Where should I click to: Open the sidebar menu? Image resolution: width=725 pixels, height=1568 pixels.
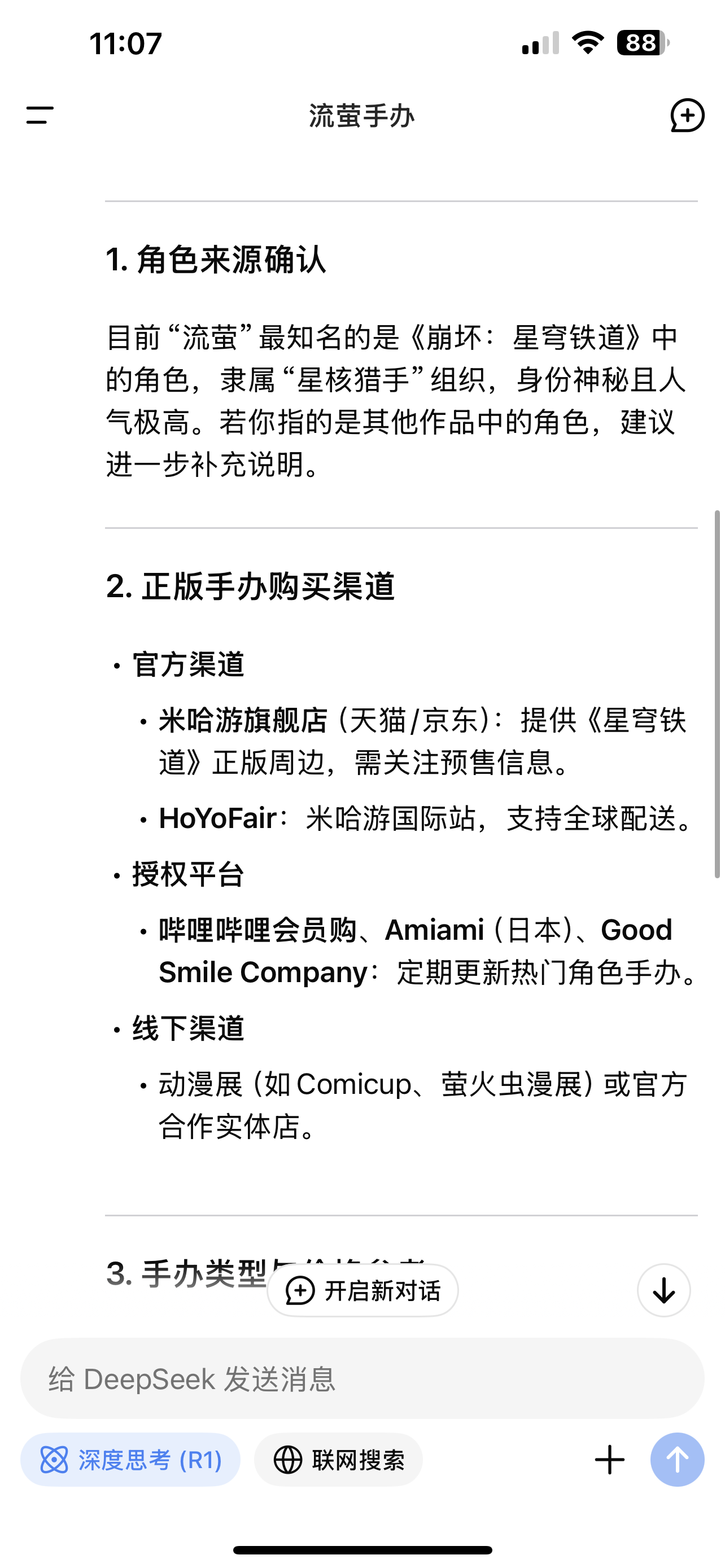click(40, 115)
